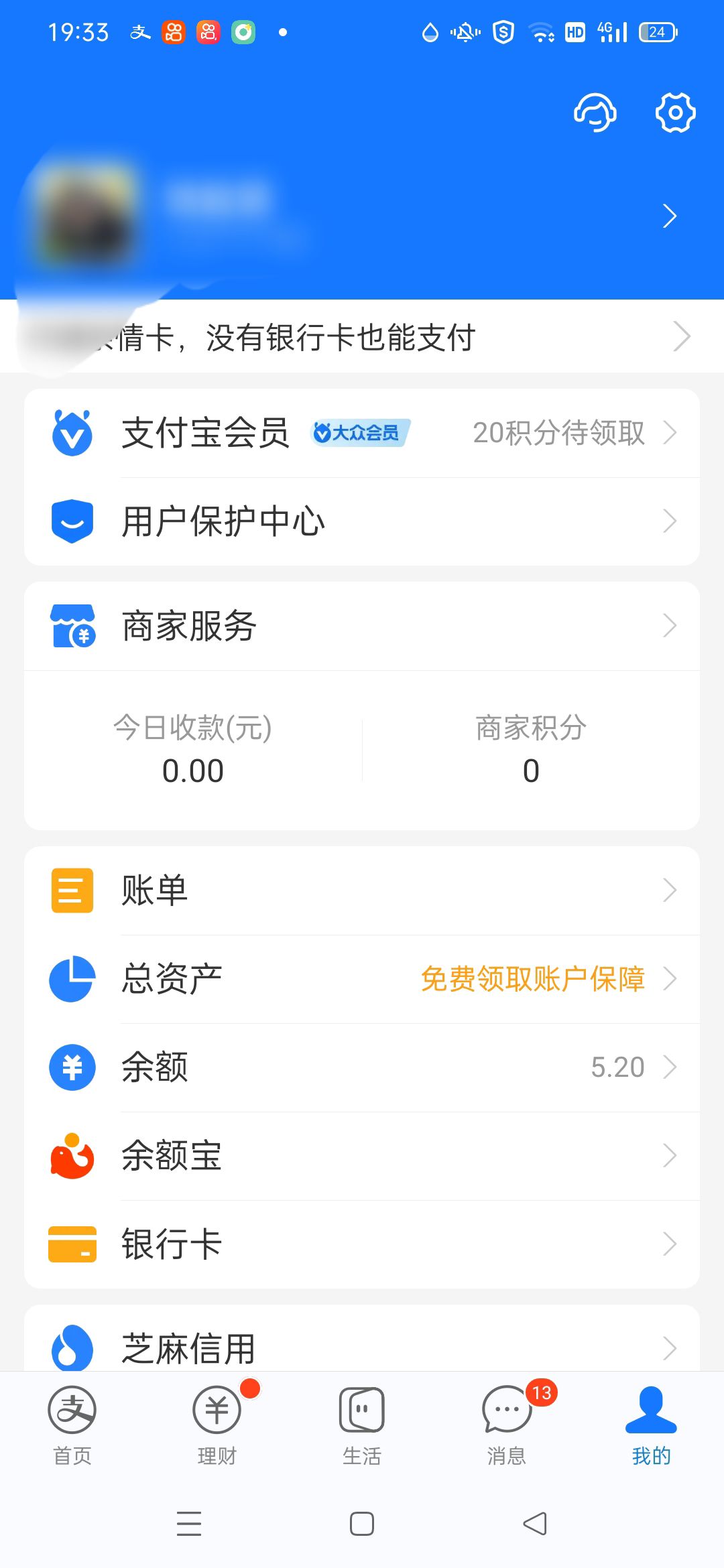Open 总资产 overview
The height and width of the screenshot is (1568, 724).
(x=362, y=979)
